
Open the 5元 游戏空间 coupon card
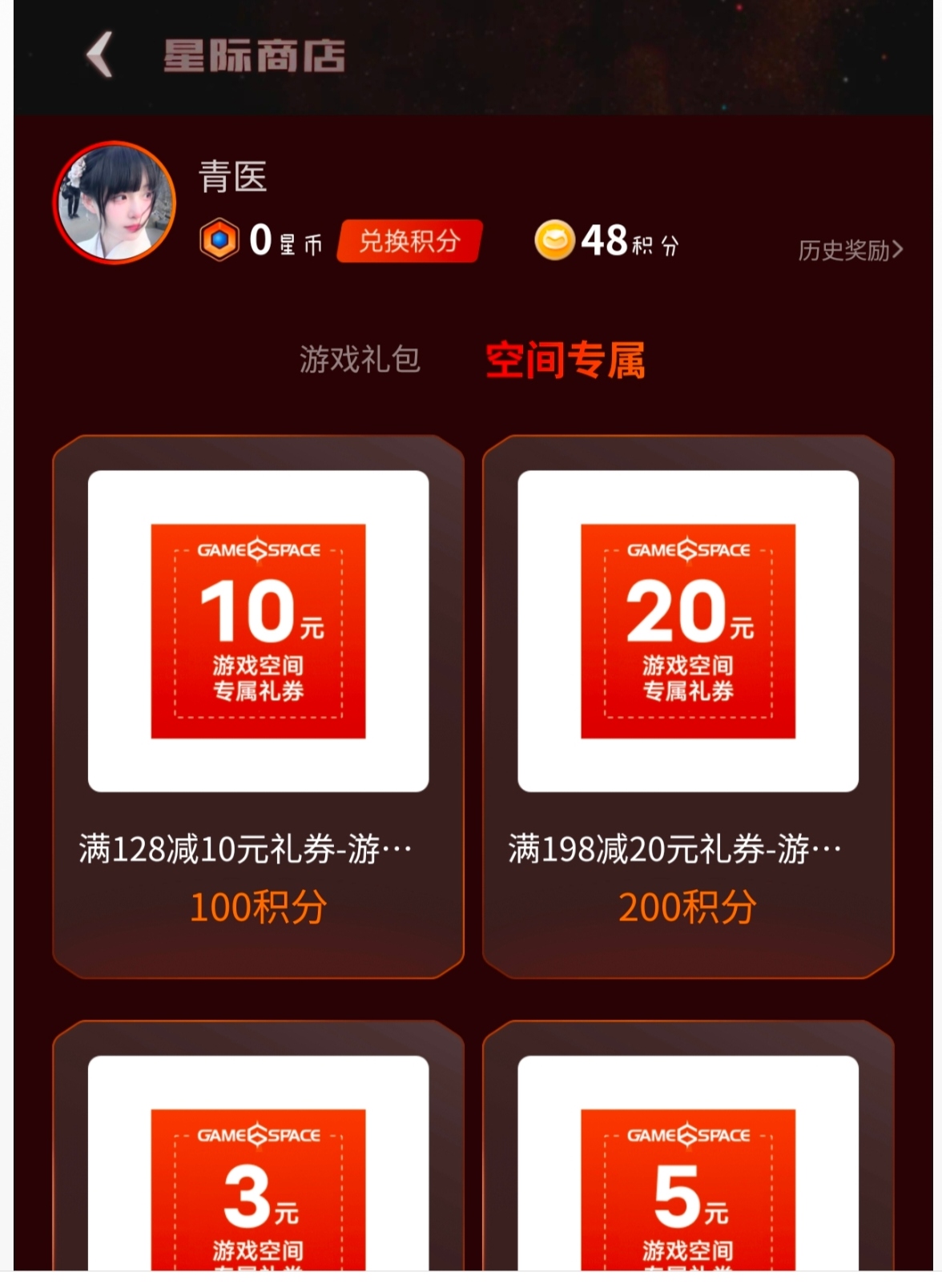688,1161
